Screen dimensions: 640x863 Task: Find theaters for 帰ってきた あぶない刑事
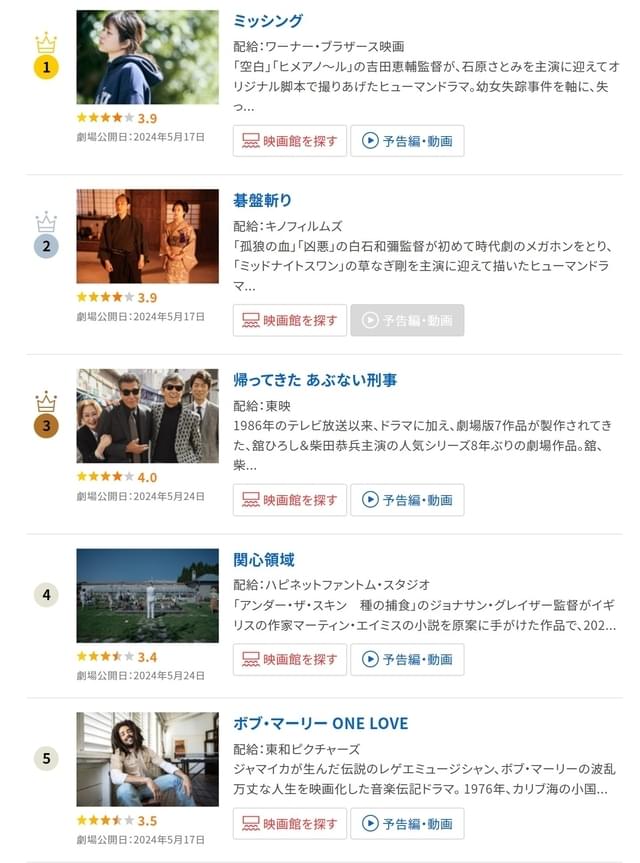290,500
